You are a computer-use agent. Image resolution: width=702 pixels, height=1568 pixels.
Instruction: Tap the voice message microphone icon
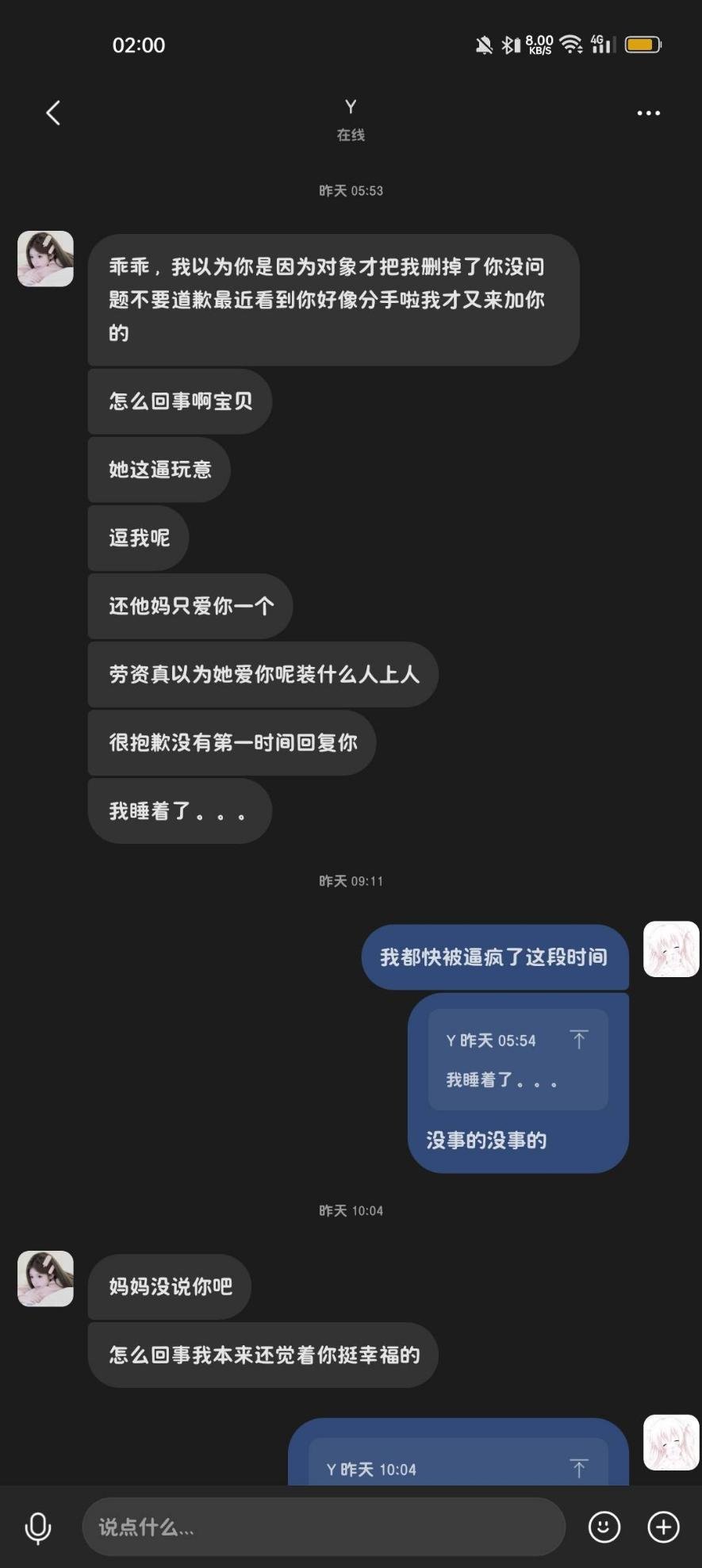click(x=38, y=1527)
